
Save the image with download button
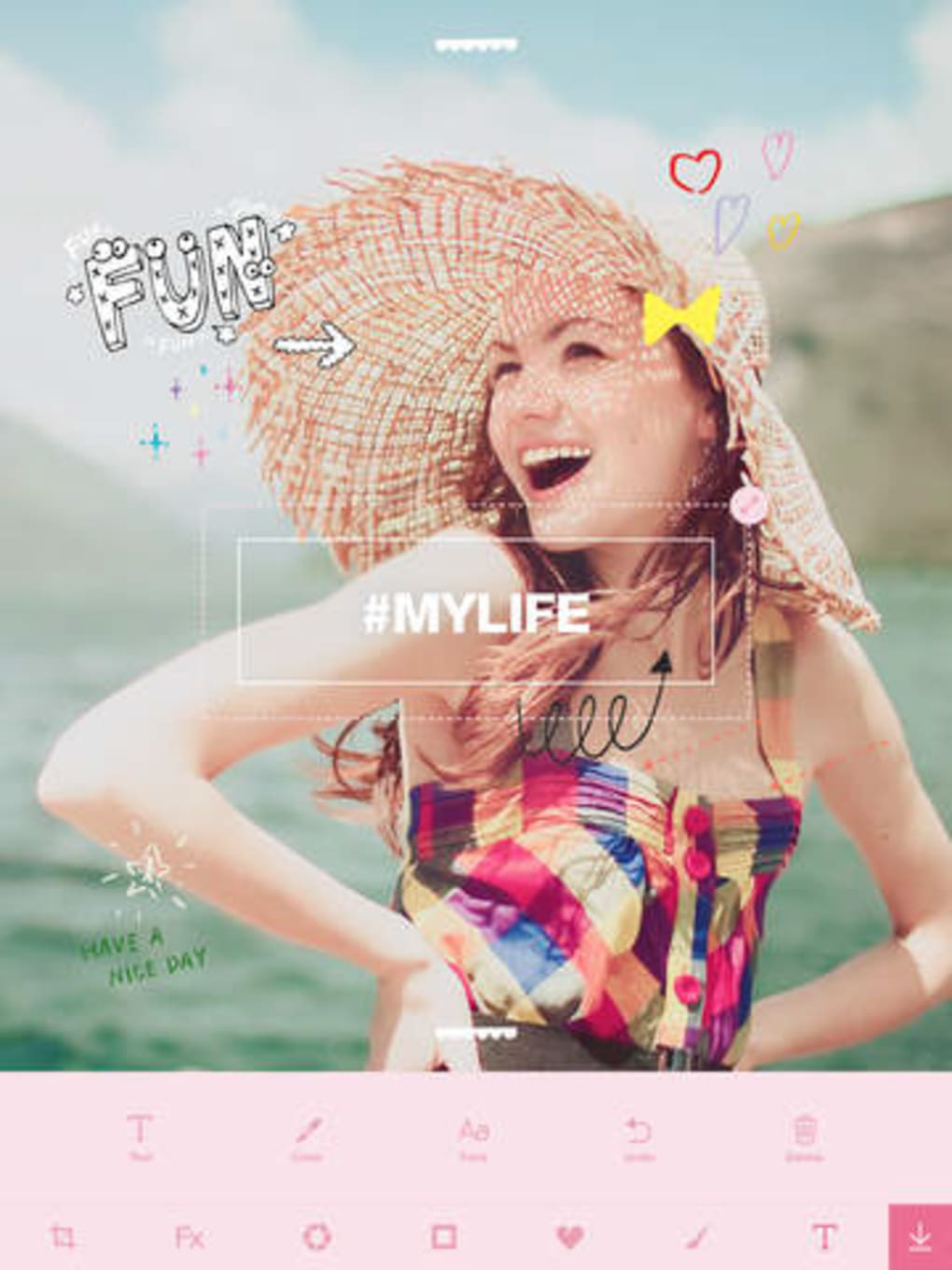[x=919, y=1237]
